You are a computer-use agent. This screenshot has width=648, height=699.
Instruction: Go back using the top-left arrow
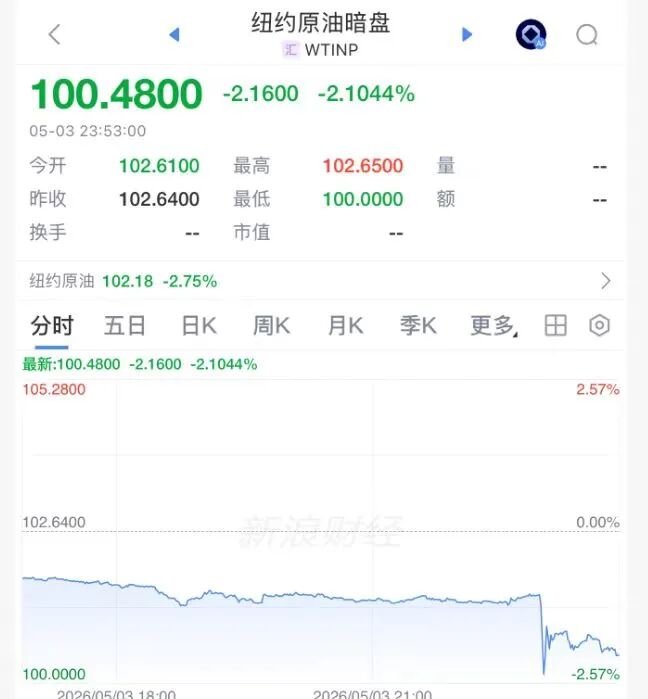coord(54,34)
